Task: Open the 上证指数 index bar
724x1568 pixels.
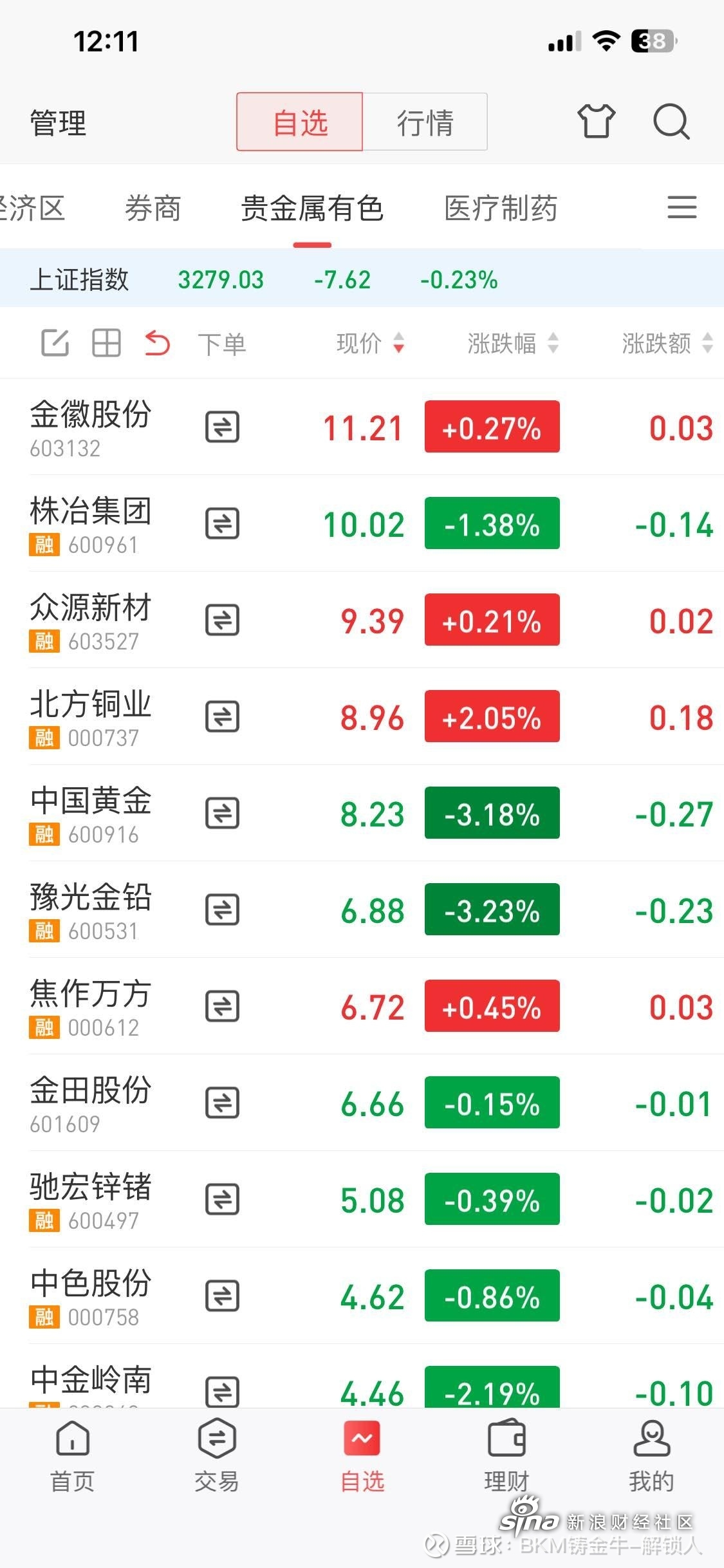Action: coord(362,279)
